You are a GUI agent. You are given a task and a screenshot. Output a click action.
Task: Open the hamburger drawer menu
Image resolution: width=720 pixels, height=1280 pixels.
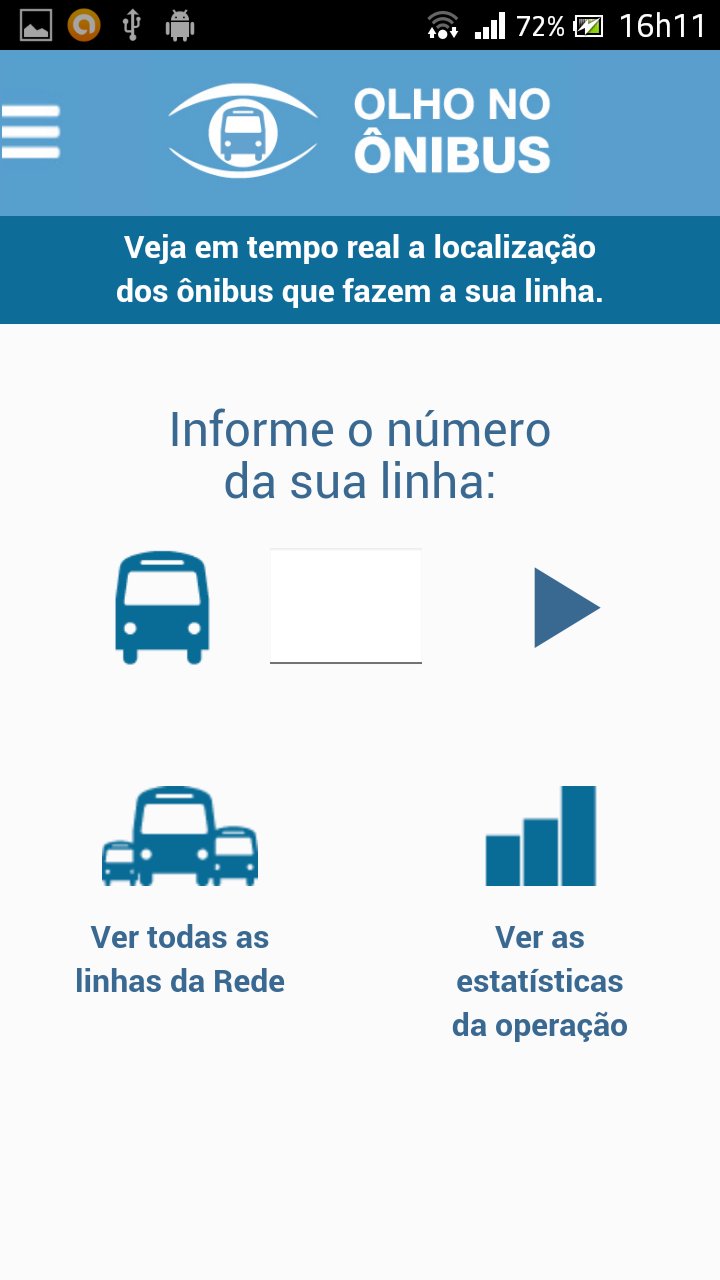(x=30, y=131)
